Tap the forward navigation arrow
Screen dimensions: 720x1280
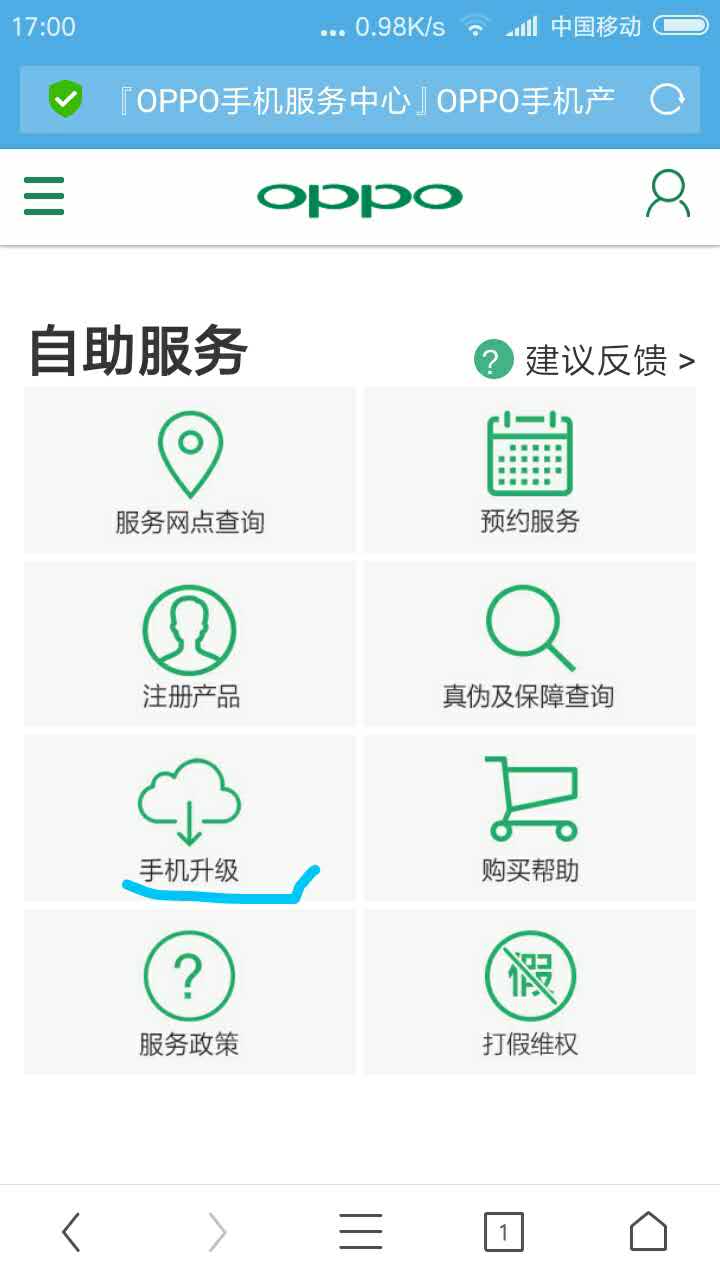(x=216, y=1232)
